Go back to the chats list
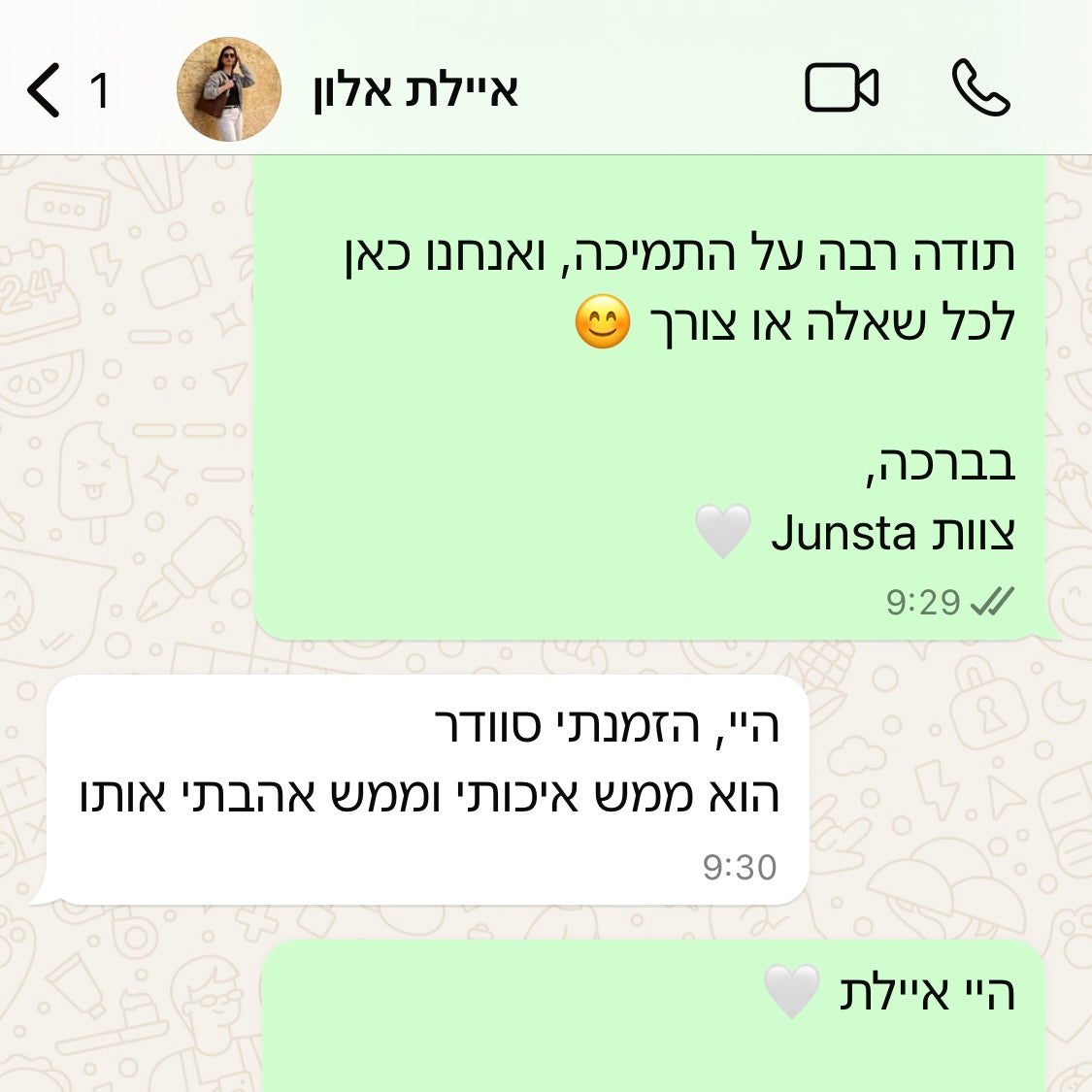 click(x=47, y=90)
